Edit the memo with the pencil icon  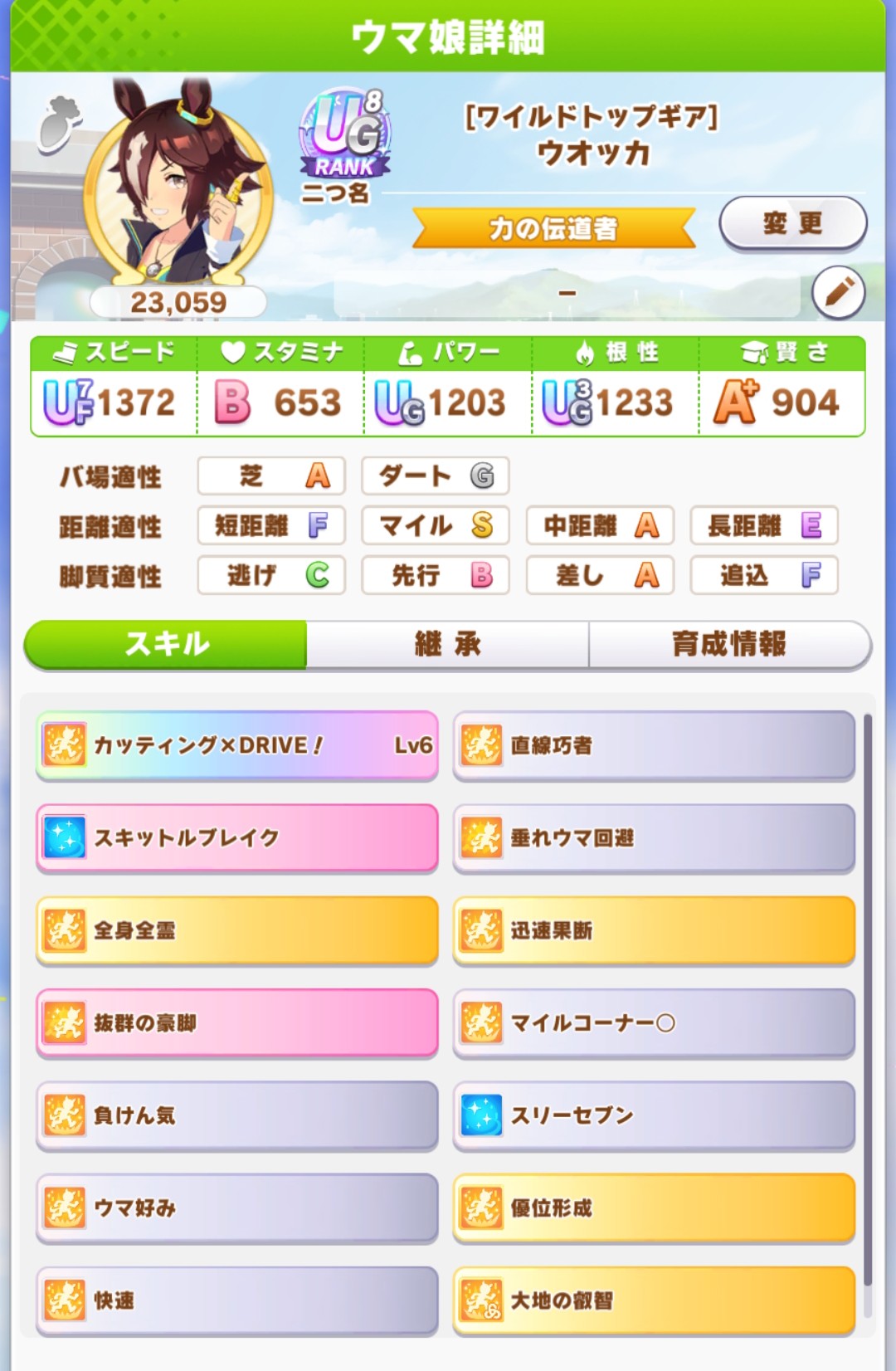[x=838, y=292]
